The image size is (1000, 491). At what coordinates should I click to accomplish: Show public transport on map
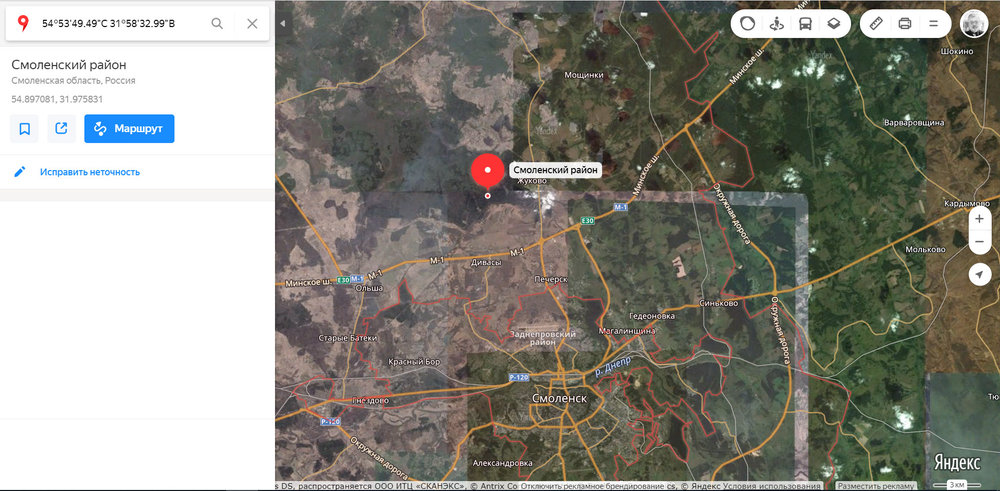(x=803, y=23)
